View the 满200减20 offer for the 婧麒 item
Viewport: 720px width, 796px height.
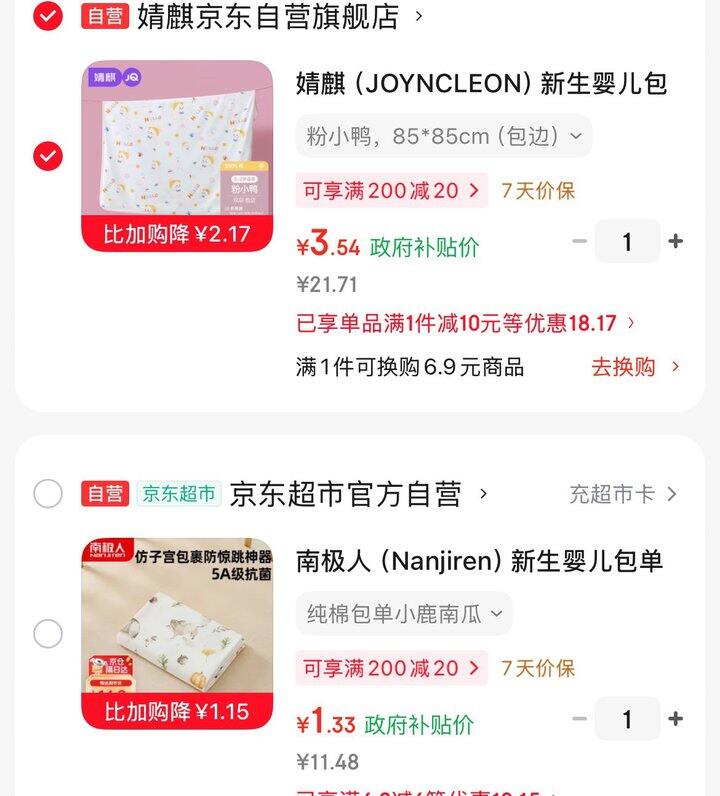(391, 190)
